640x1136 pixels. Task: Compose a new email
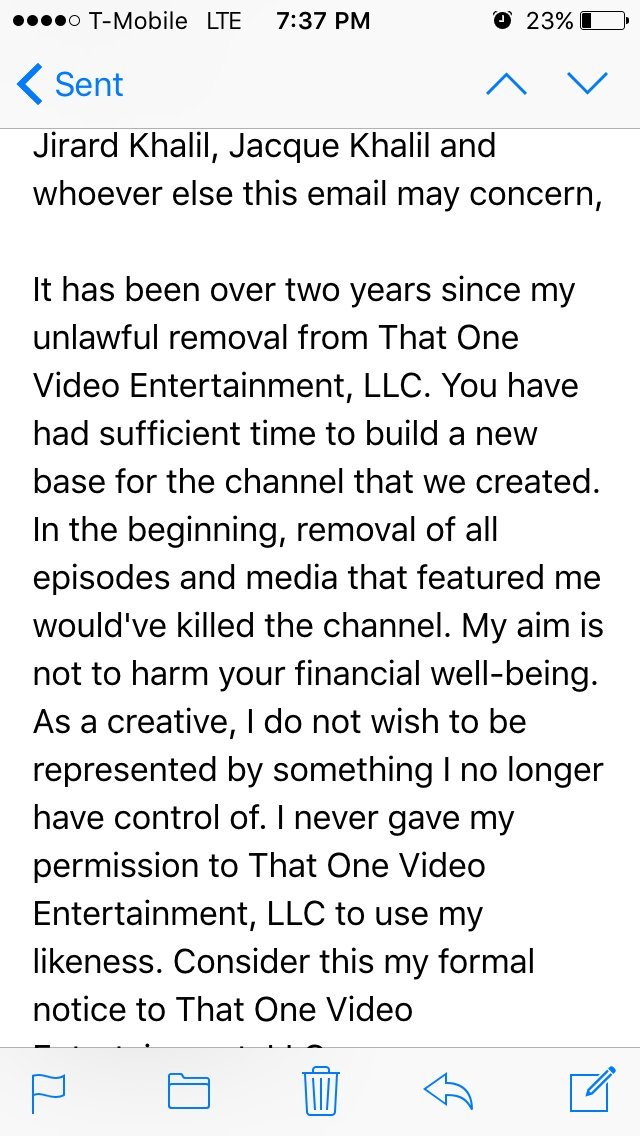tap(593, 1089)
